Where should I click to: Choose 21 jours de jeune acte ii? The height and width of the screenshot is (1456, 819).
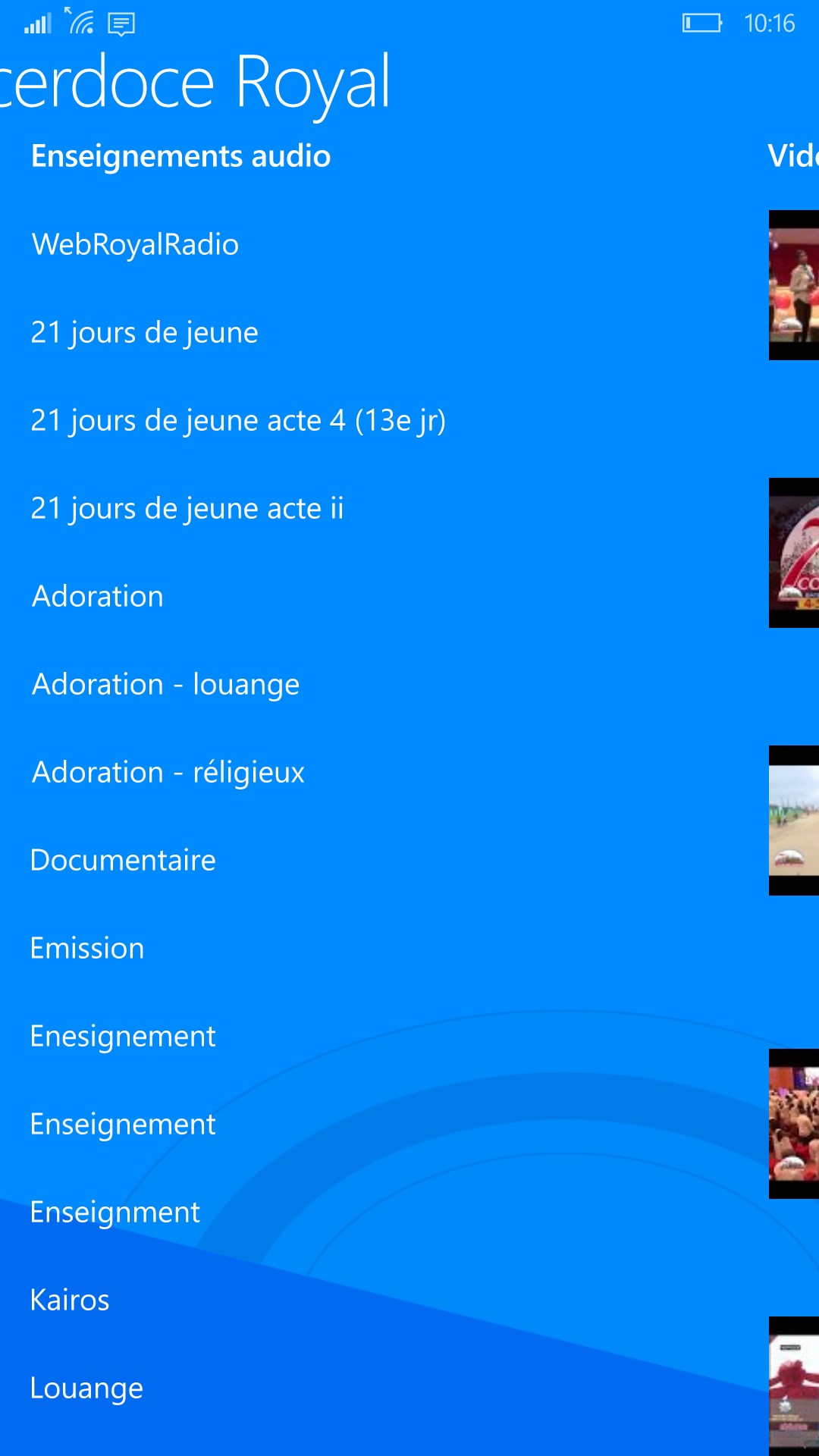point(187,509)
